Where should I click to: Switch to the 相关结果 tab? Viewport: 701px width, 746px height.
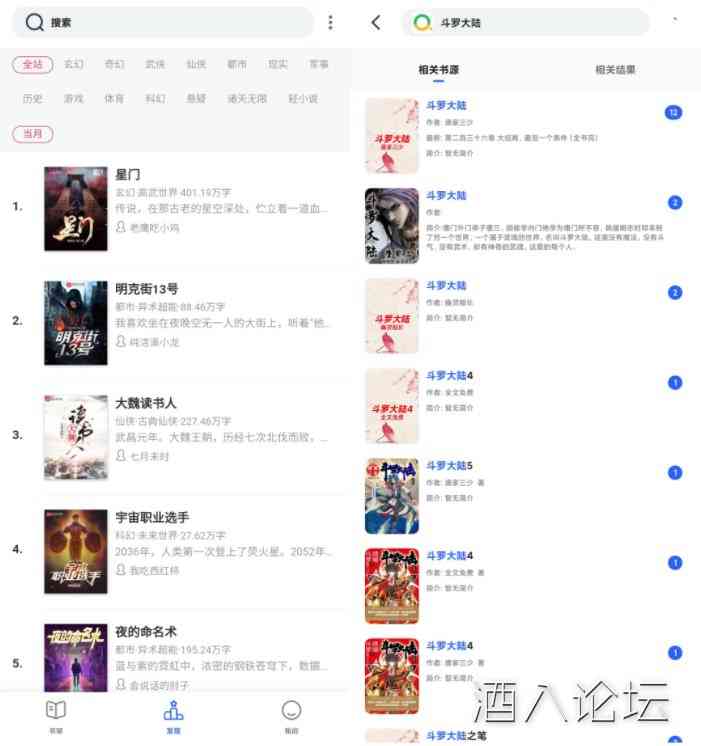click(615, 70)
